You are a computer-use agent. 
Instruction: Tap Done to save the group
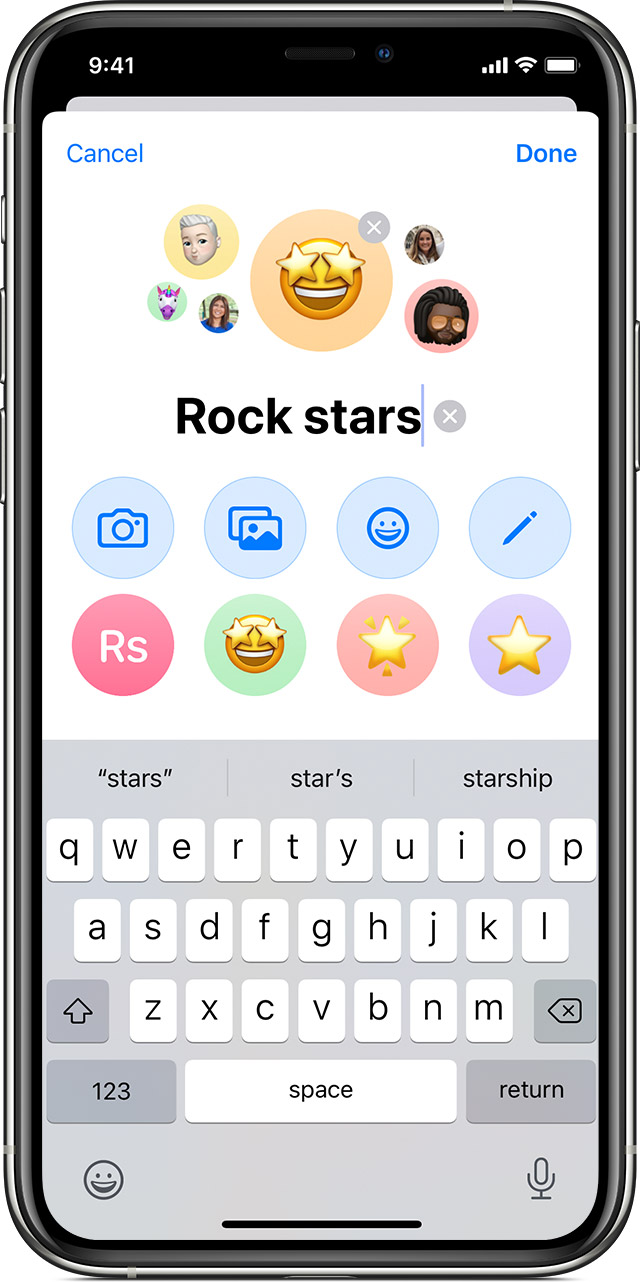(x=546, y=153)
